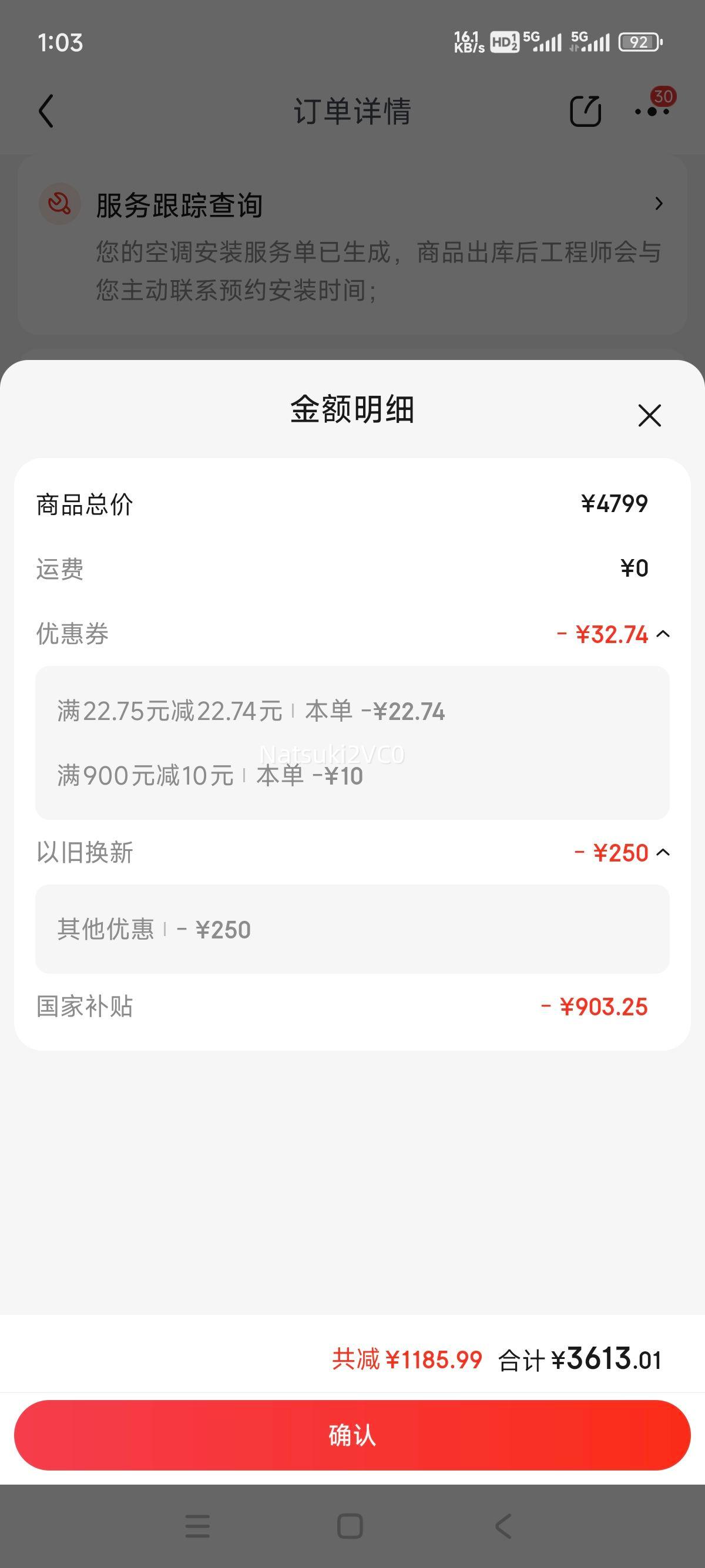Tap the system back navigation button
This screenshot has width=705, height=1568.
(x=503, y=1526)
